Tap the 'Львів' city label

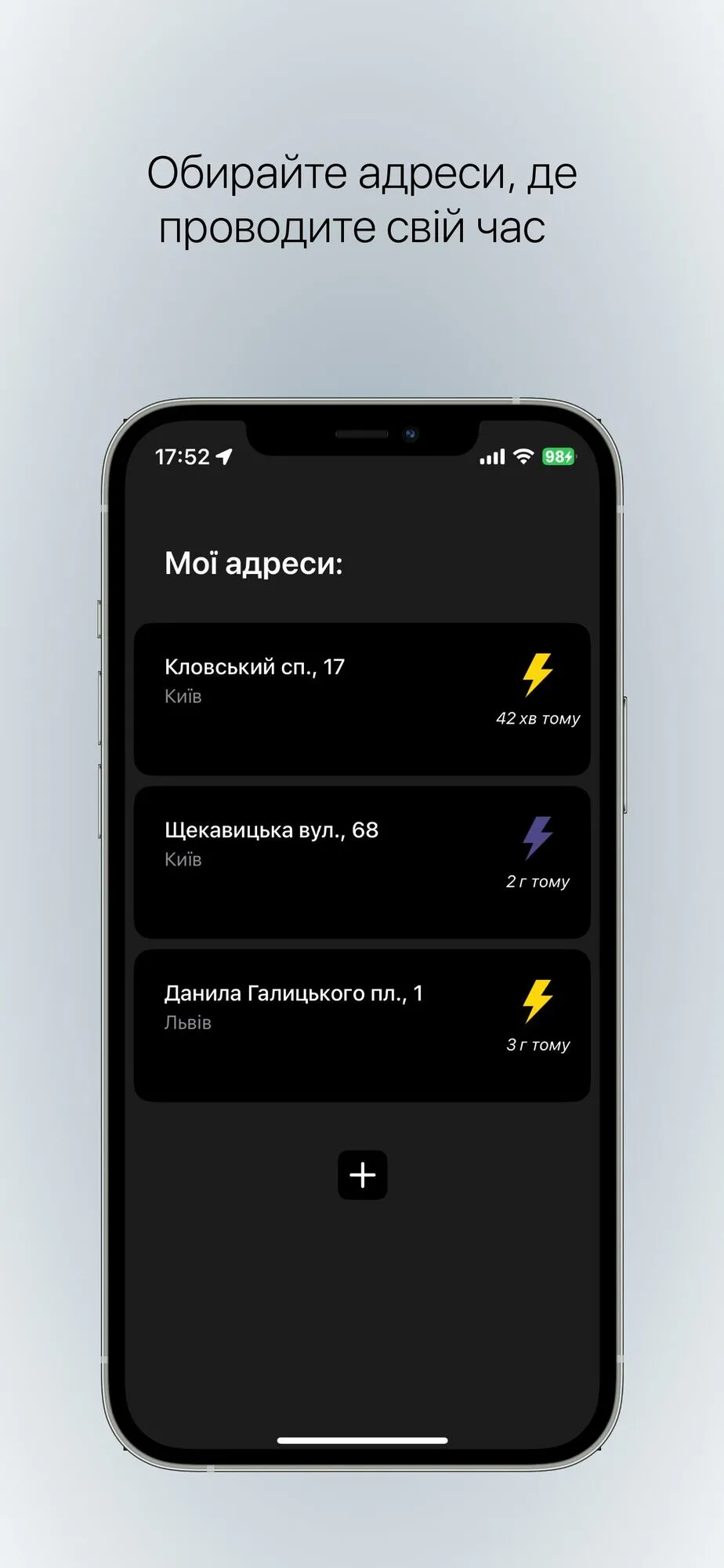(188, 1022)
